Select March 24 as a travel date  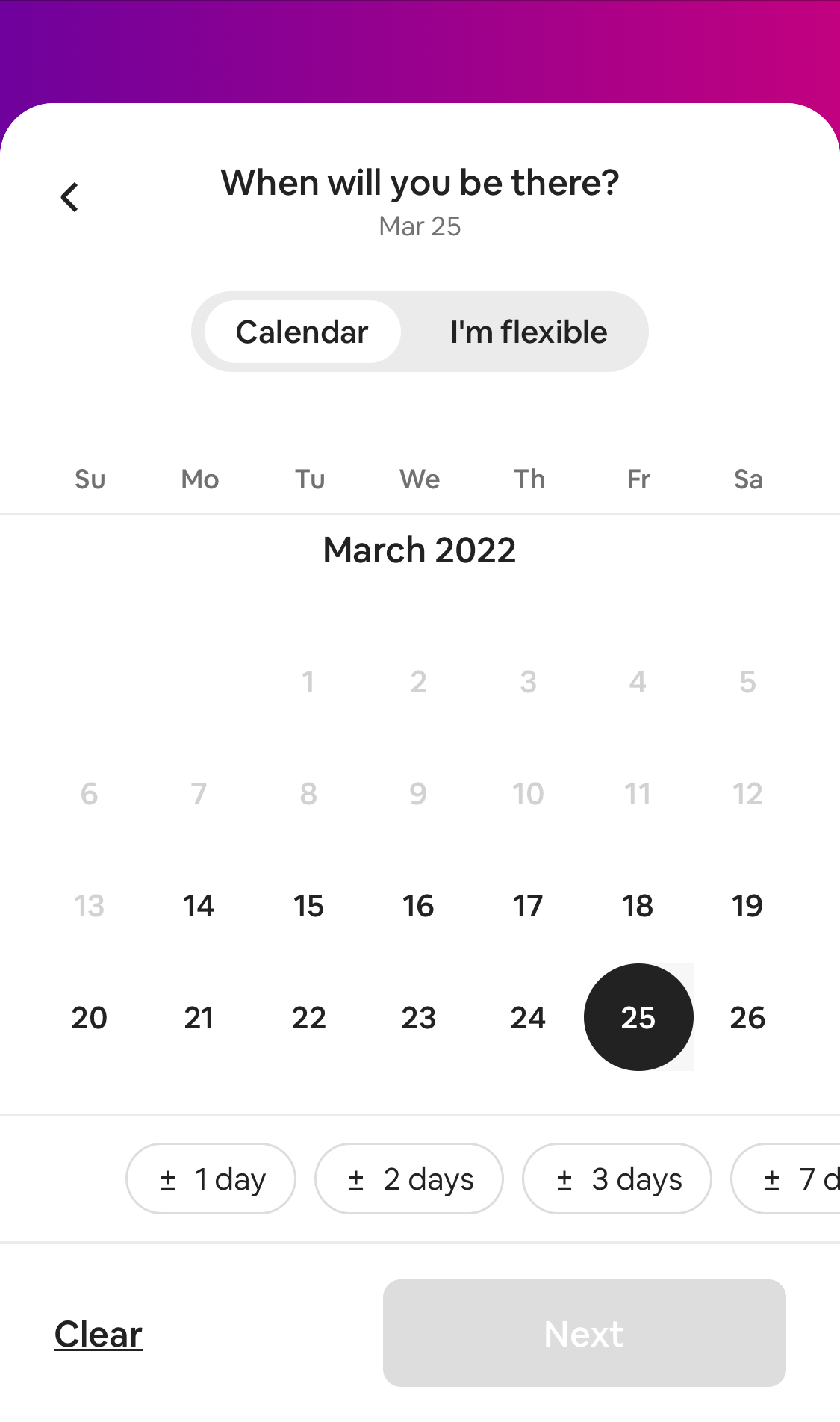click(528, 1016)
